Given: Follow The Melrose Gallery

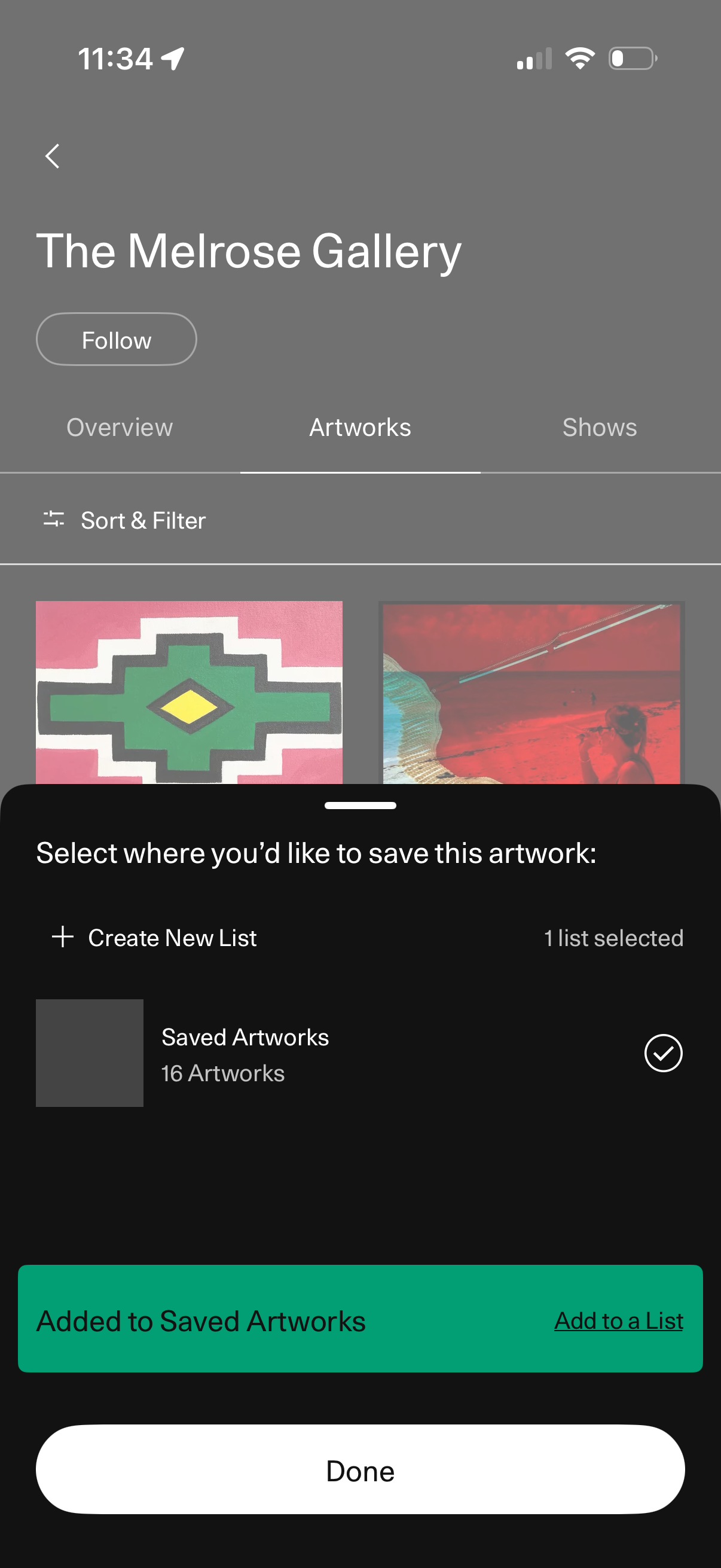Looking at the screenshot, I should coord(116,340).
